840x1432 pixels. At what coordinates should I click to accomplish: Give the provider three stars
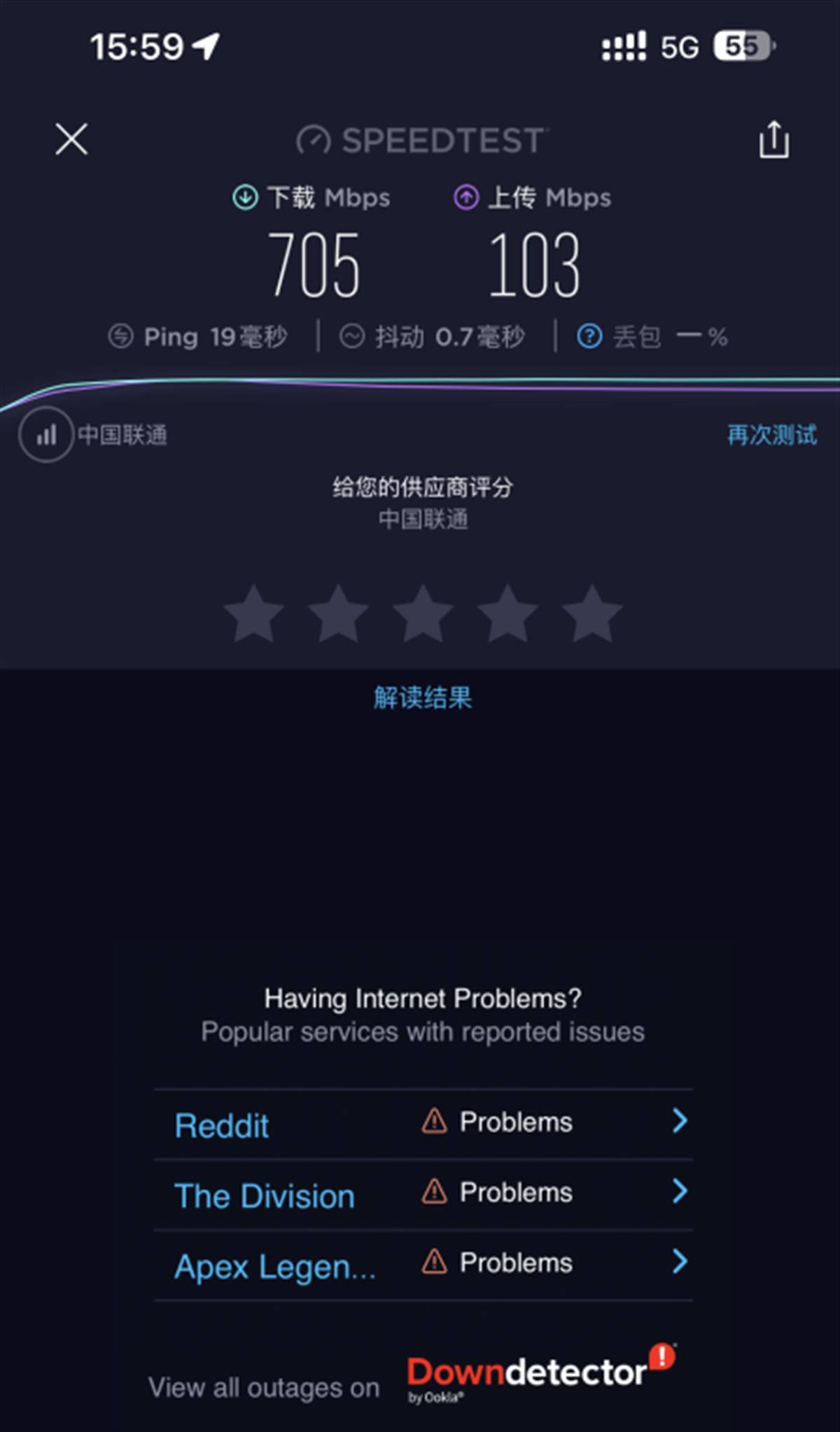tap(423, 615)
